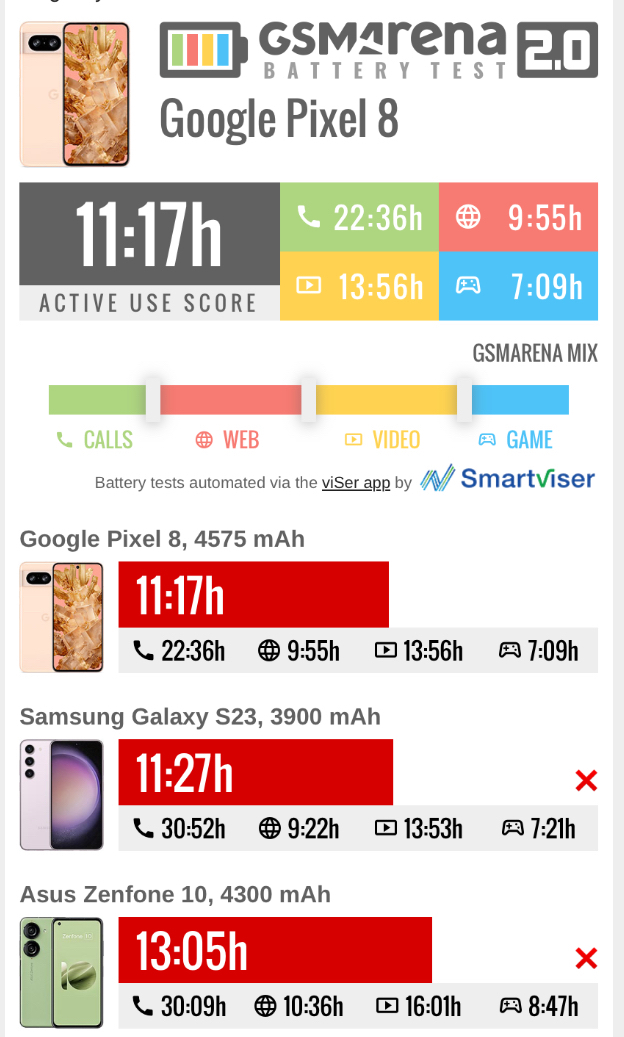Open the viSer app link
This screenshot has width=624, height=1037.
(x=356, y=483)
